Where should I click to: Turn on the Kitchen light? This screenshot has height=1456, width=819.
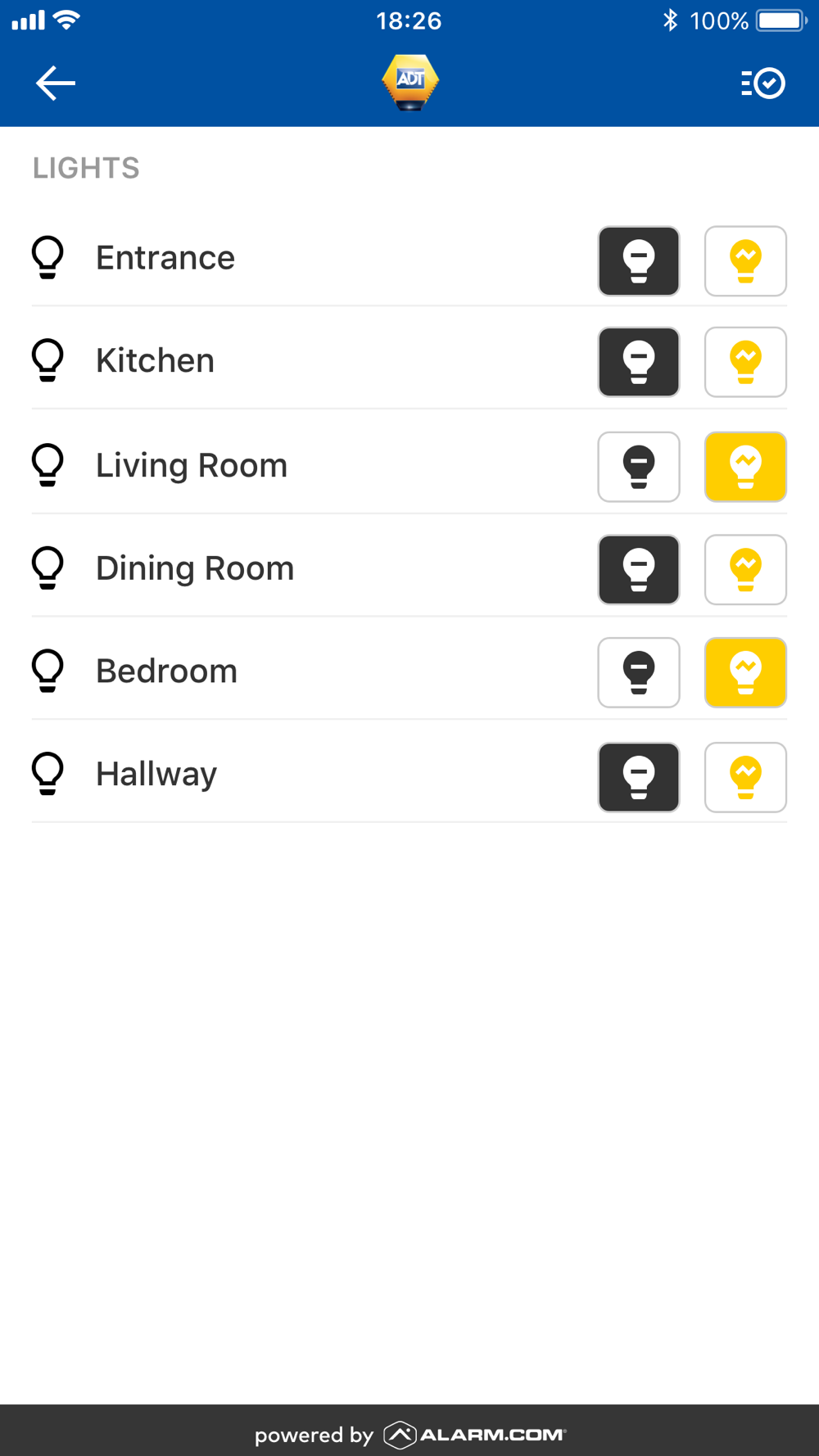pyautogui.click(x=745, y=363)
